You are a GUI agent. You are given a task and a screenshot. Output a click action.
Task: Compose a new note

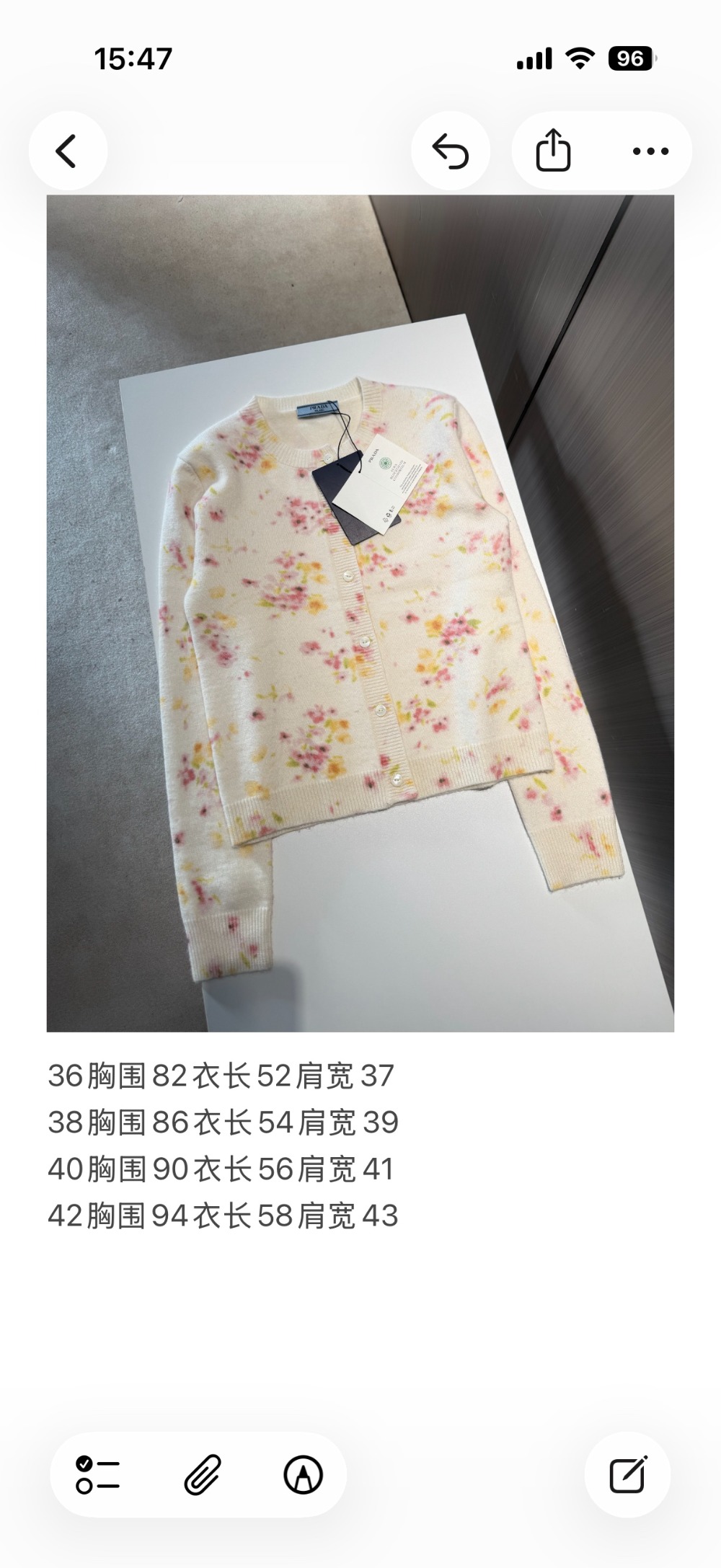pos(627,1474)
